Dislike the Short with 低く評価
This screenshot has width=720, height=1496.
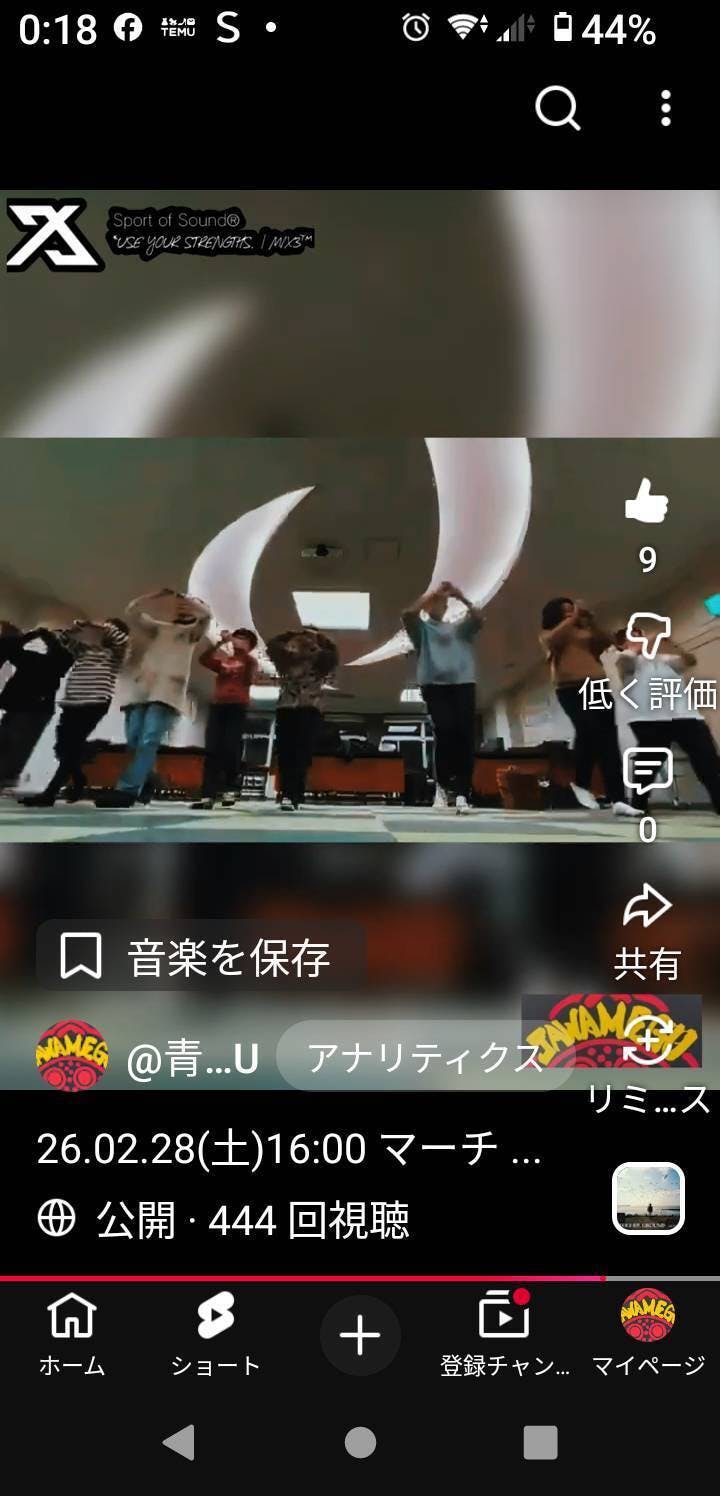click(x=647, y=636)
